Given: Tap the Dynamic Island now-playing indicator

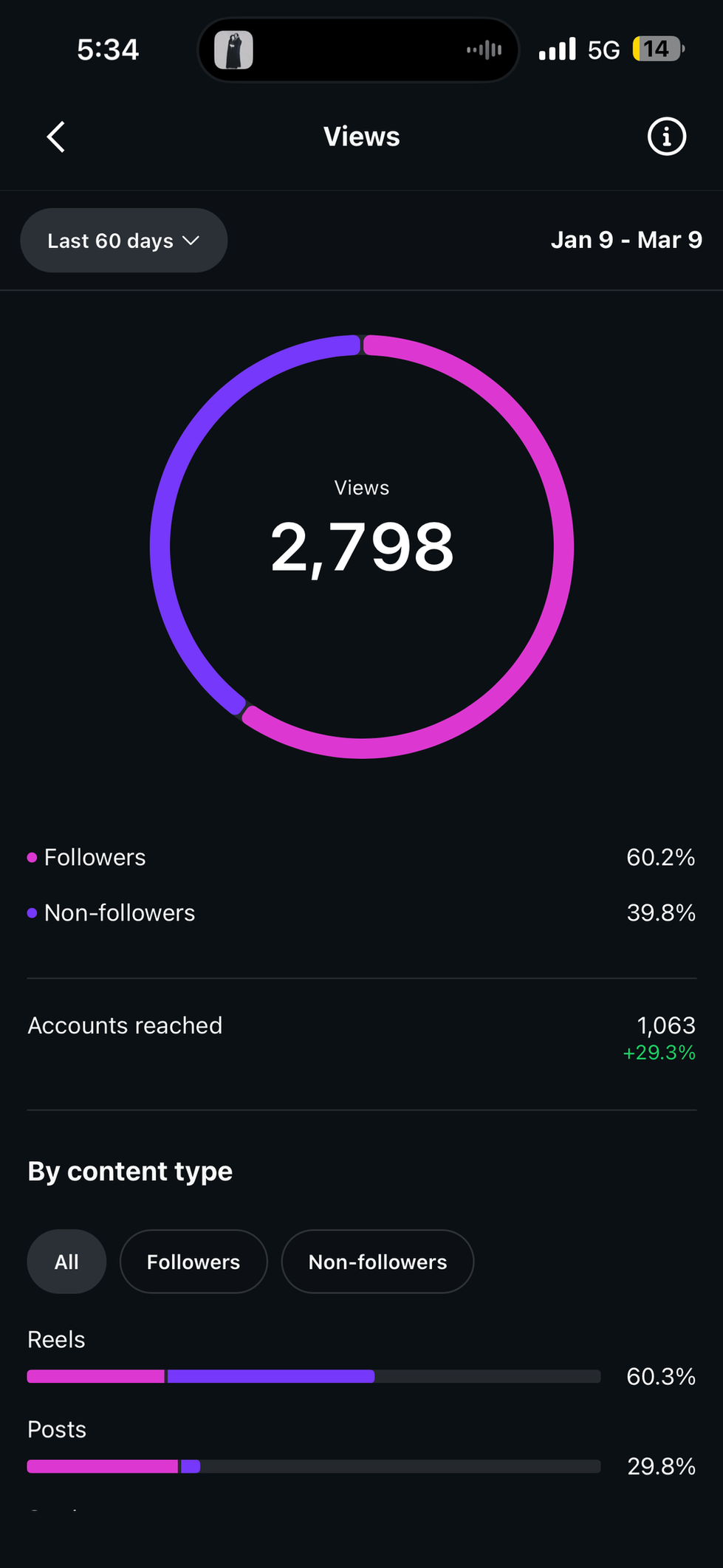Looking at the screenshot, I should coord(359,50).
